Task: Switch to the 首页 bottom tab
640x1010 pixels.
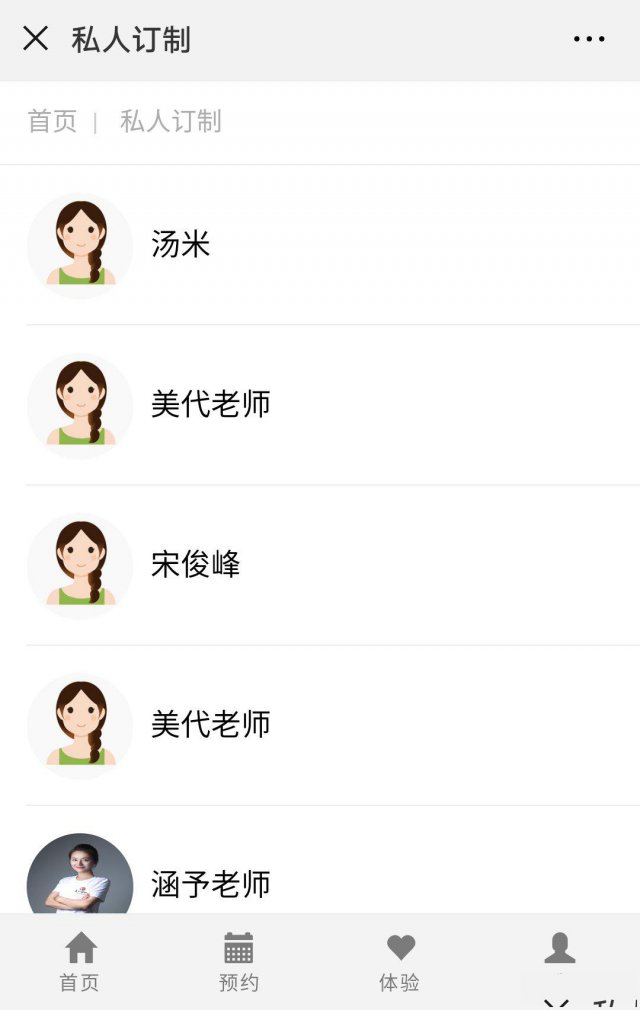Action: tap(80, 961)
